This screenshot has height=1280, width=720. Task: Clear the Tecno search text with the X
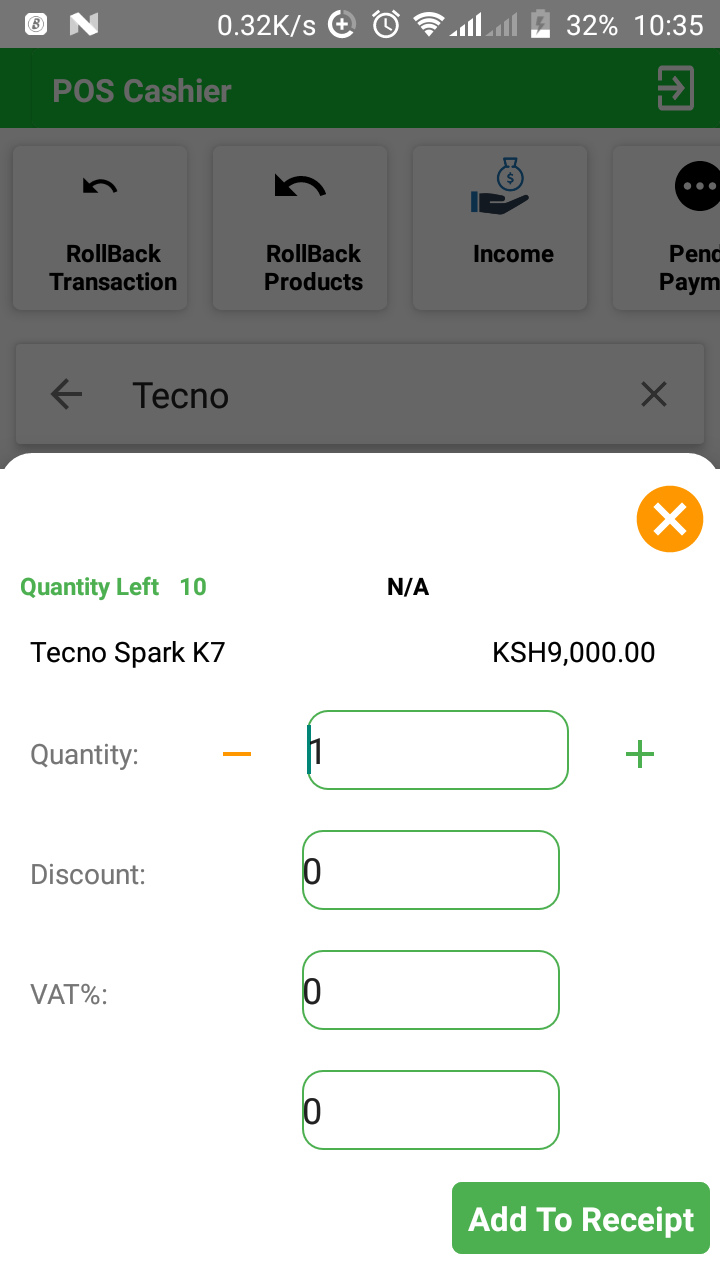click(654, 394)
